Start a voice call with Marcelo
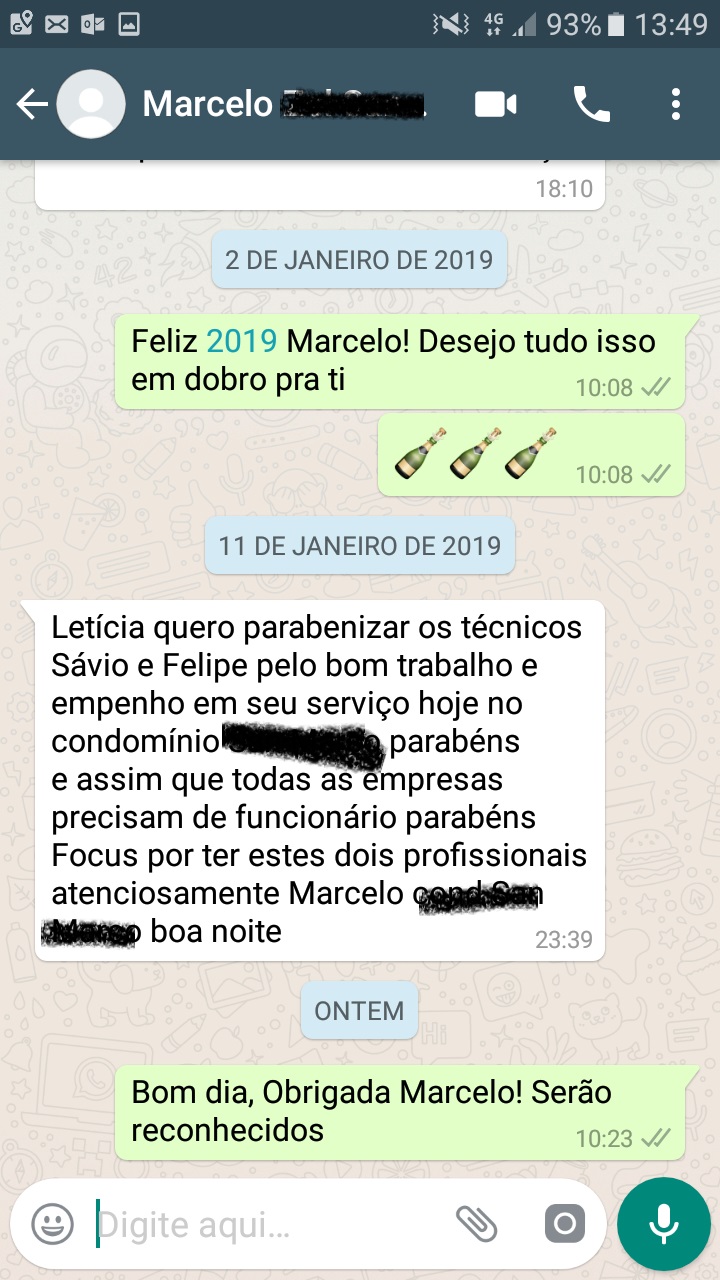The width and height of the screenshot is (720, 1280). click(591, 104)
